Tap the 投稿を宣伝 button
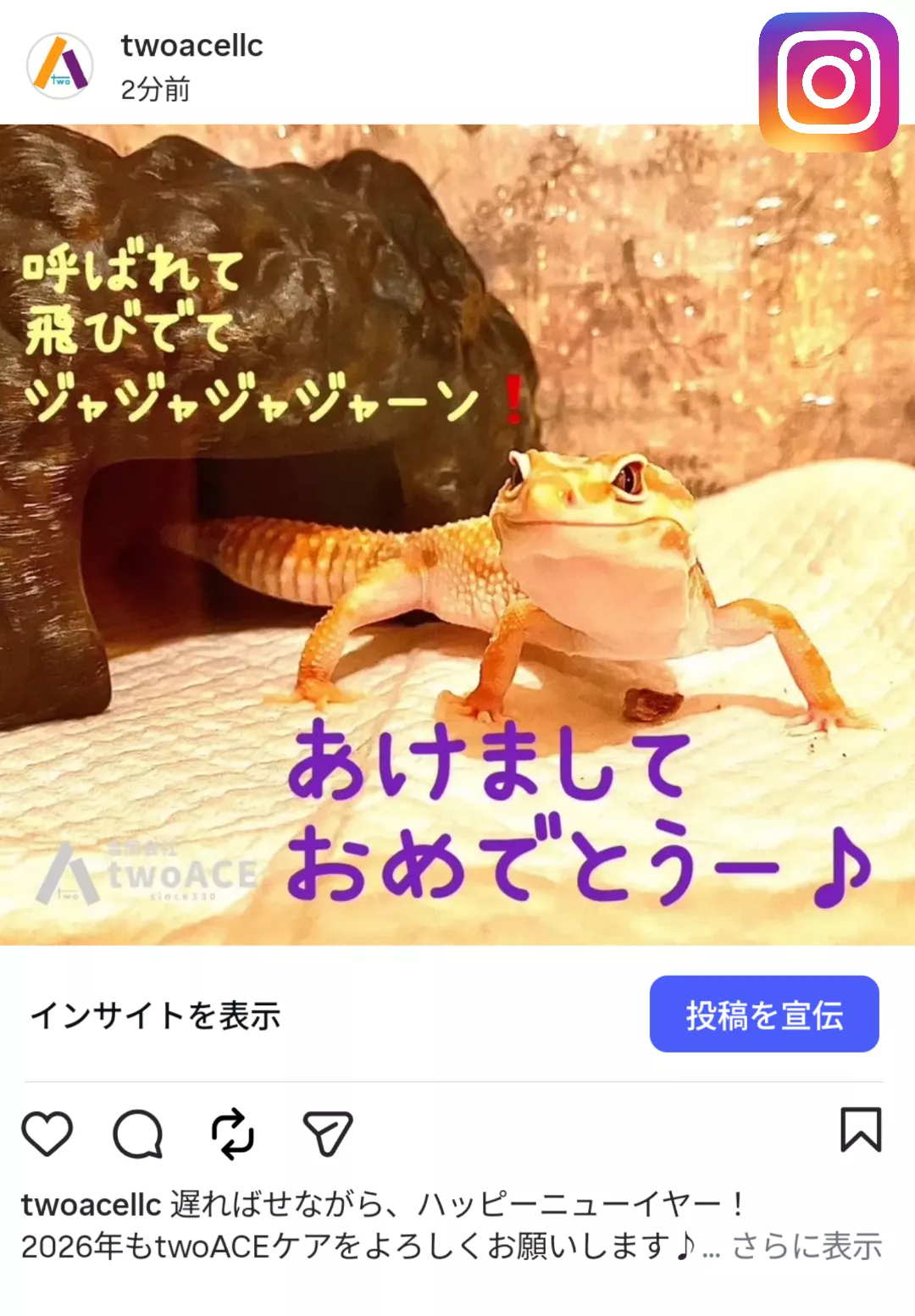This screenshot has height=1316, width=915. (x=763, y=1014)
